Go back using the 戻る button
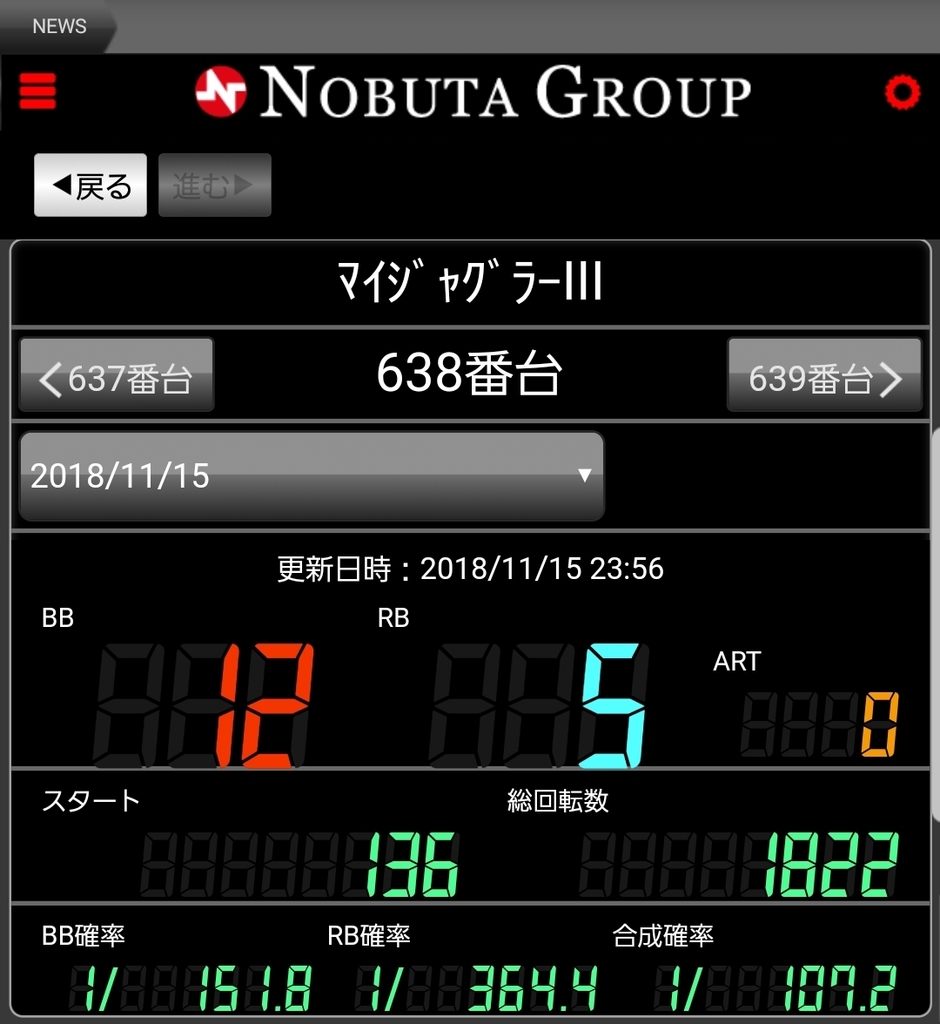 pyautogui.click(x=90, y=185)
